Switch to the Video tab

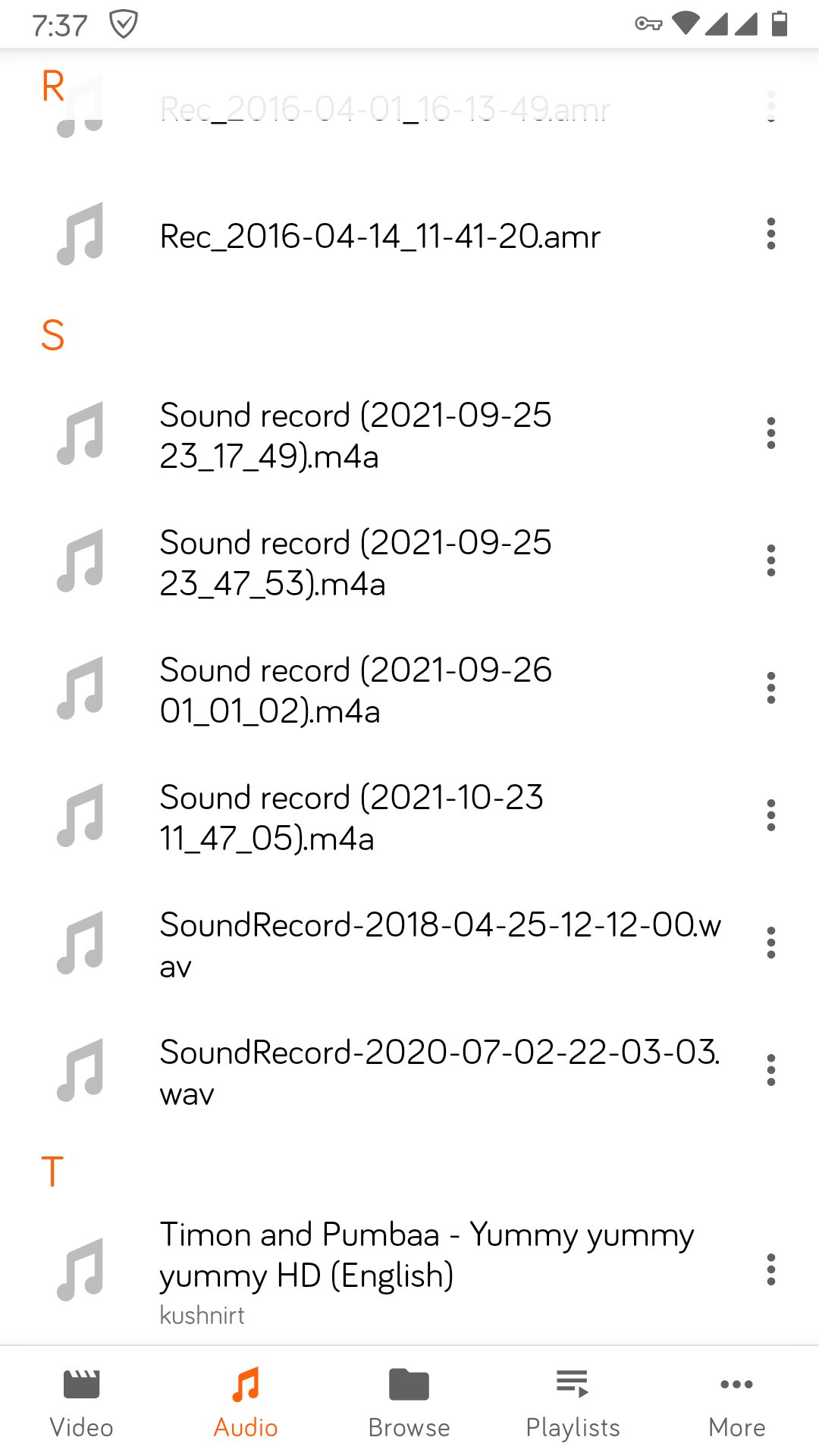point(82,1403)
